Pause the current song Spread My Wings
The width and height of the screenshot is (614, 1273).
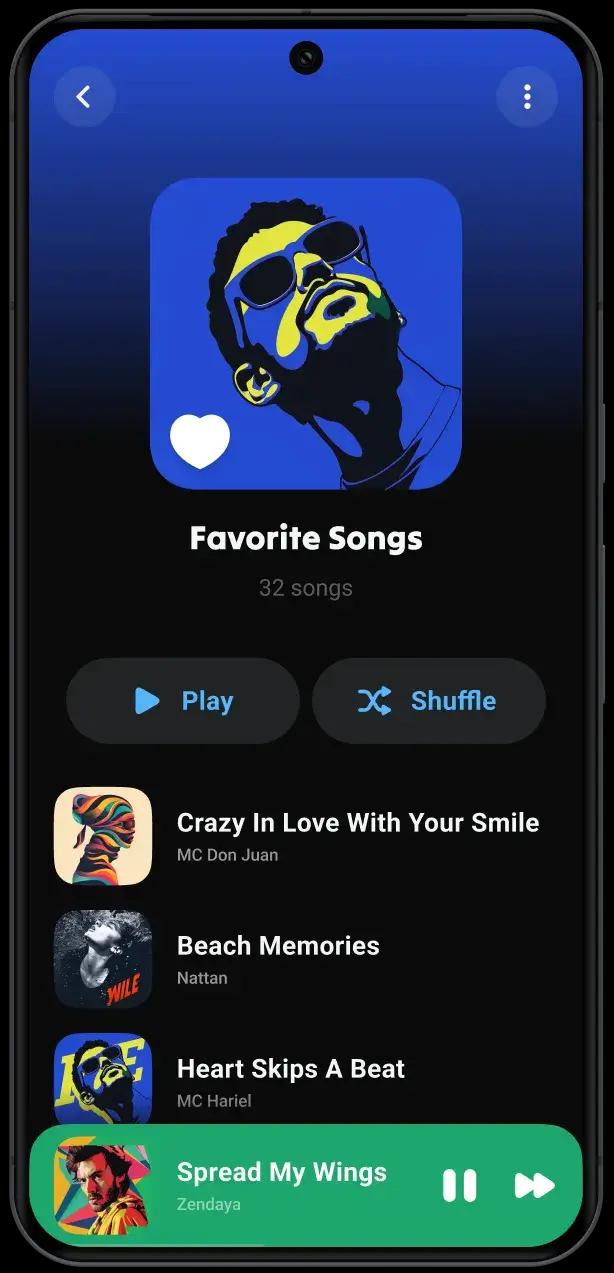coord(459,1186)
